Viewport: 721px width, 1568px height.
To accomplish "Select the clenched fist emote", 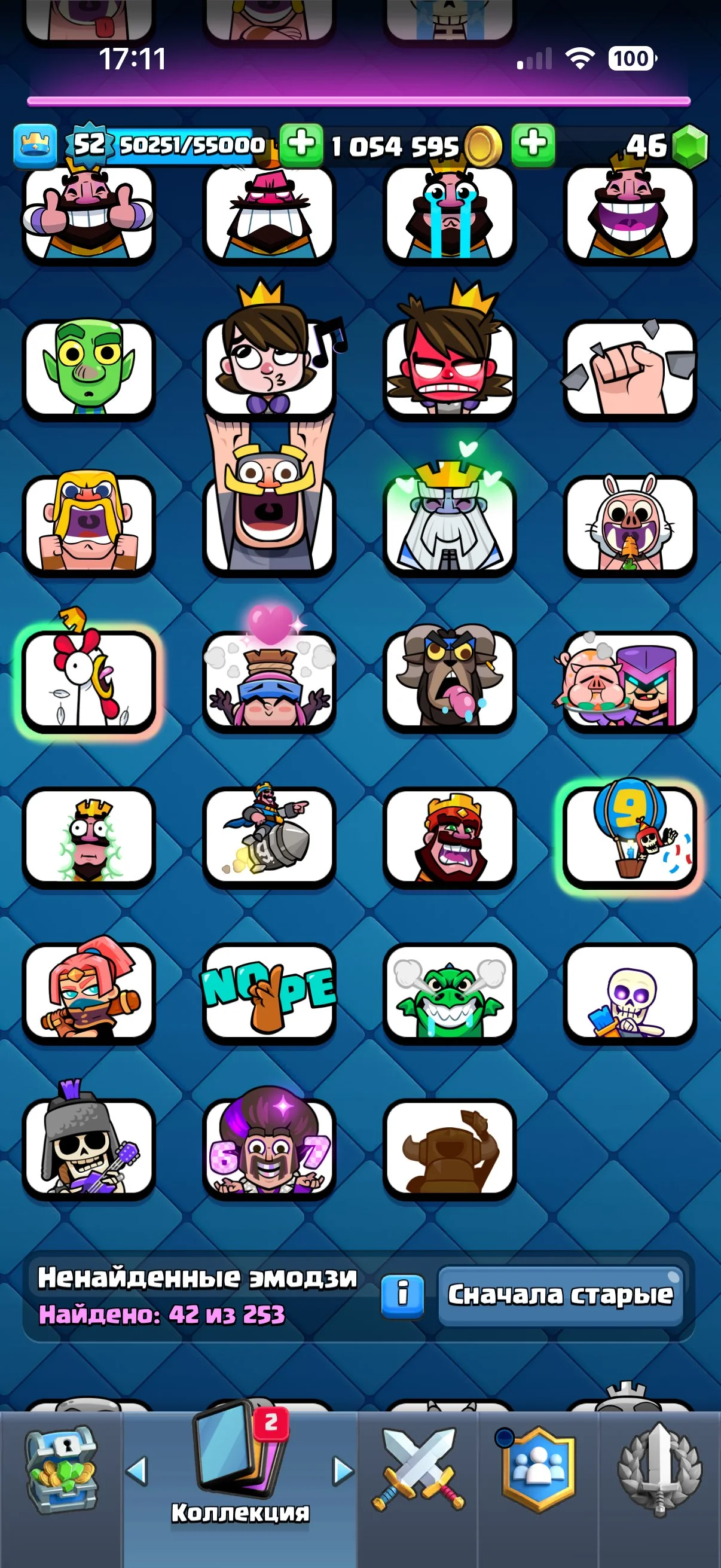I will (630, 369).
